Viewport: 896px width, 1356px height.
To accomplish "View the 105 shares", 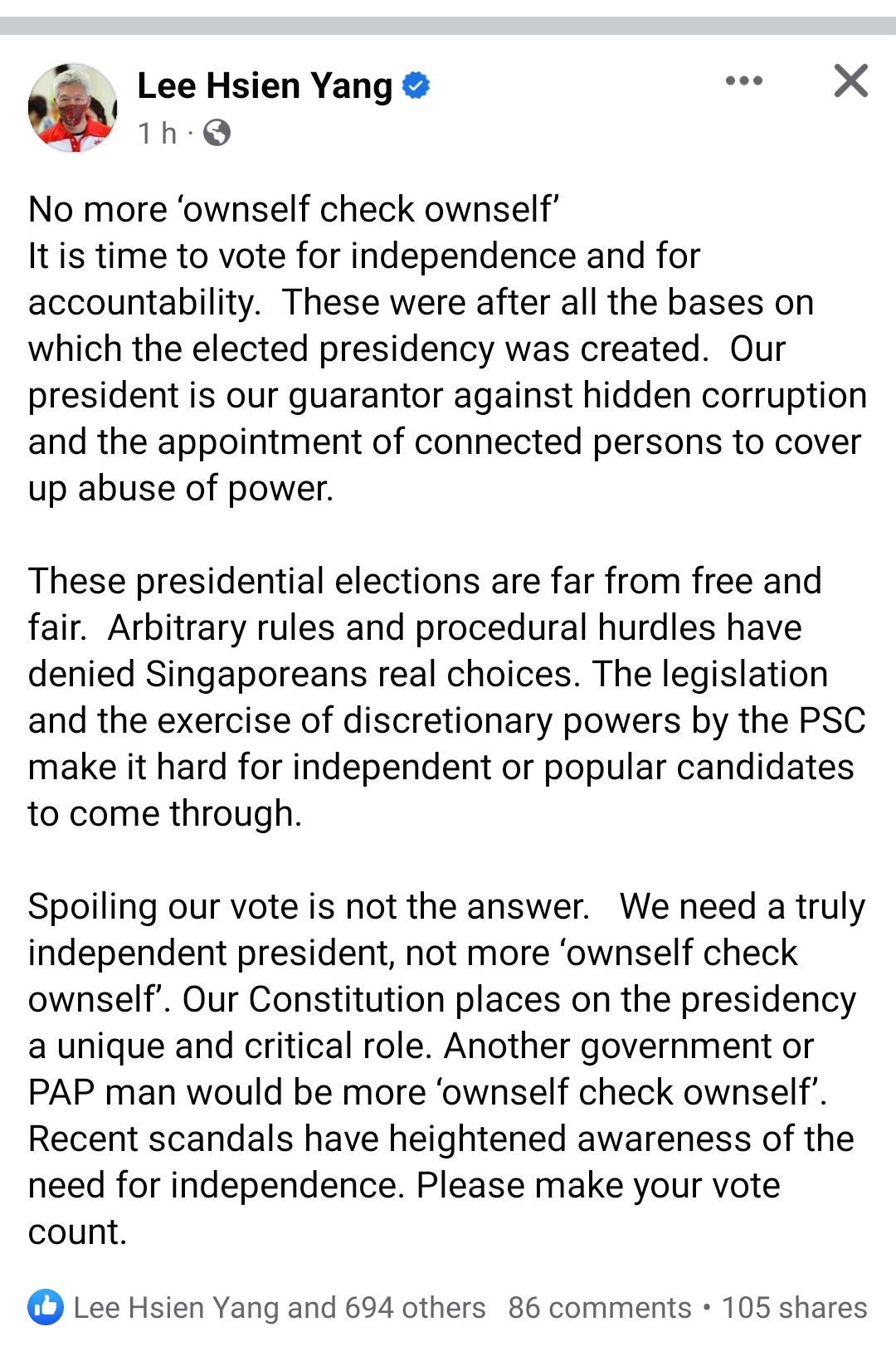I will coord(794,1308).
